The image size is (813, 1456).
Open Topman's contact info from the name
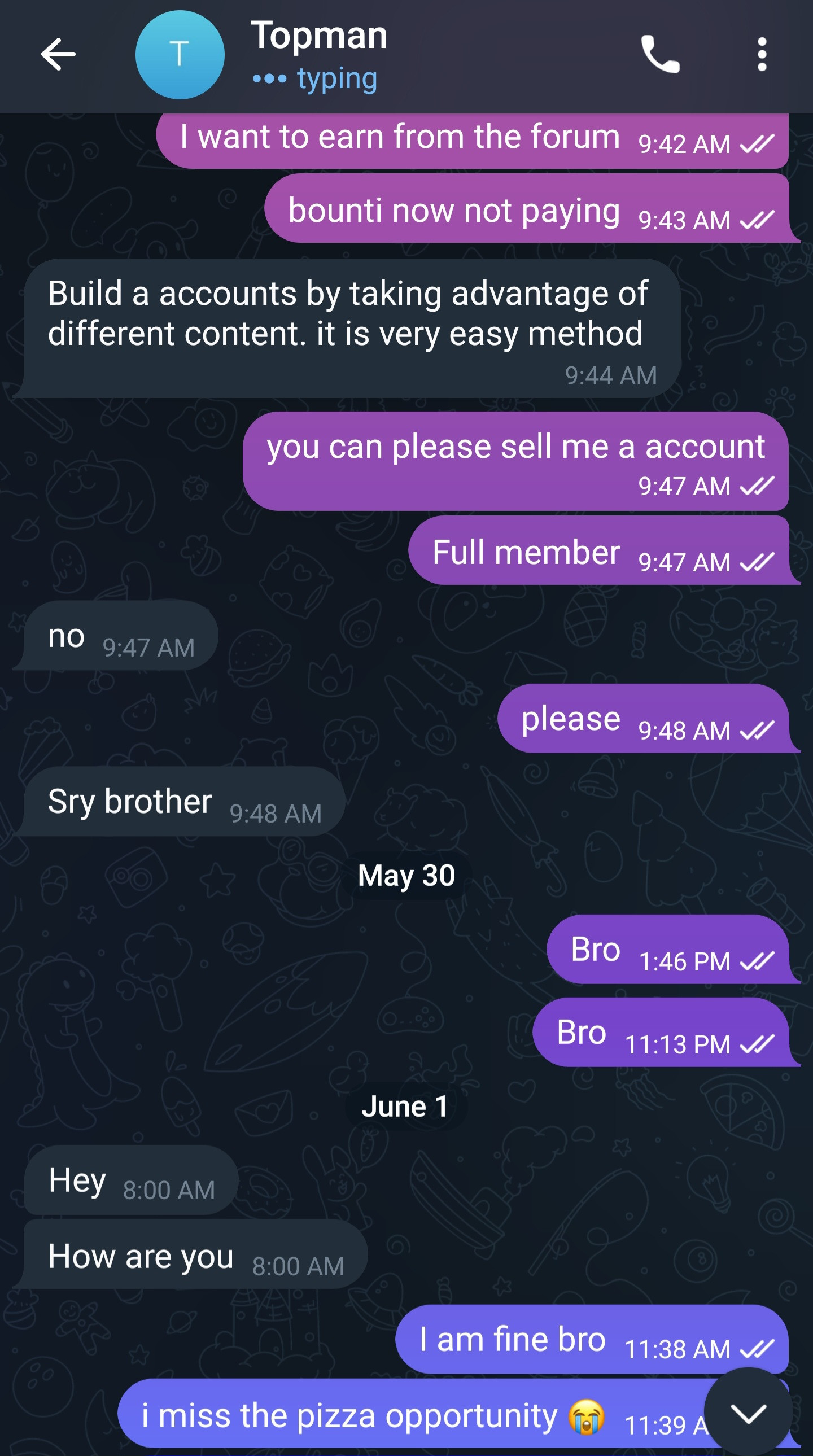[319, 36]
